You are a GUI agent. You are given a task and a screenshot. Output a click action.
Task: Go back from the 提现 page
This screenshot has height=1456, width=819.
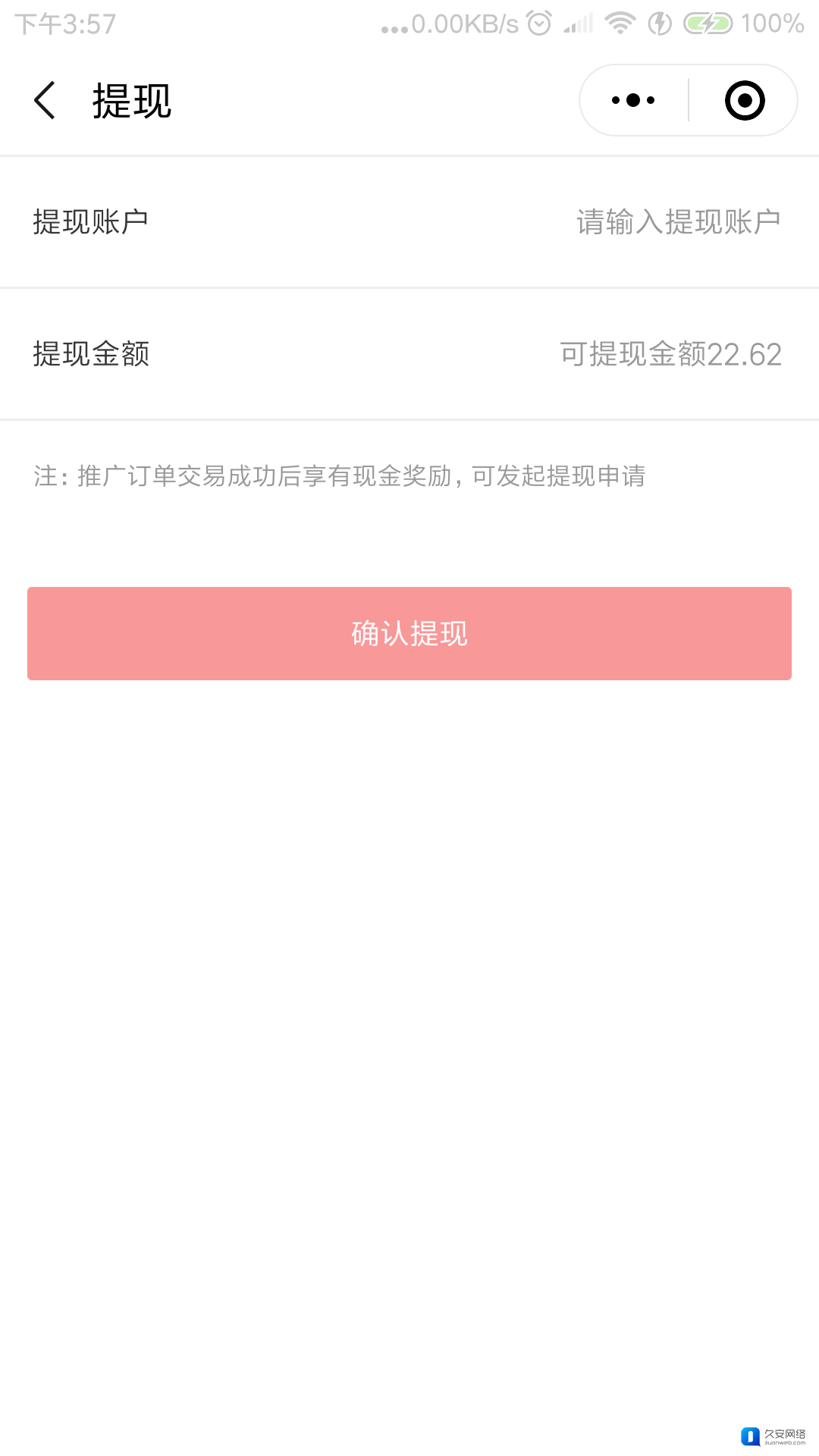[x=45, y=101]
